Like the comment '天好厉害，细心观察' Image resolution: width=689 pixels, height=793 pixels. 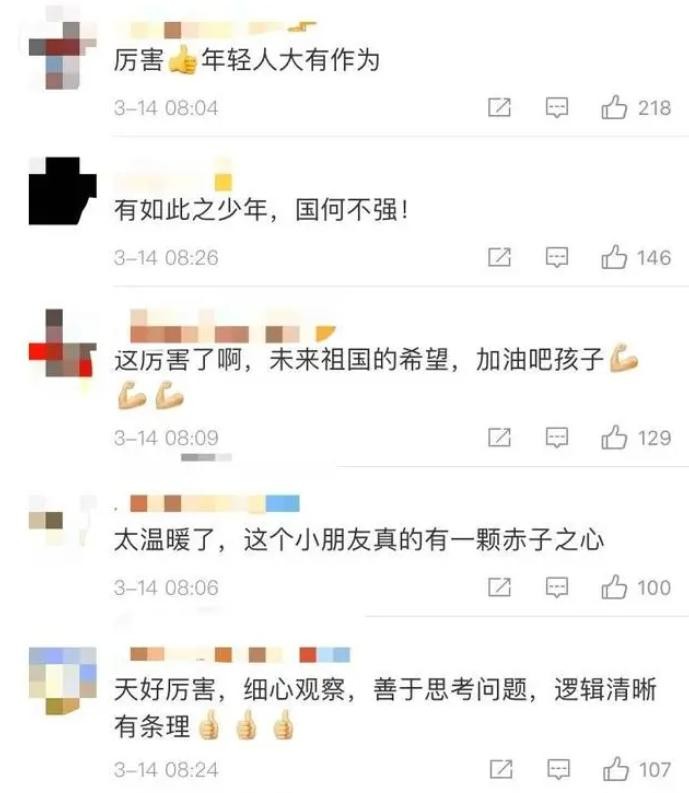614,769
